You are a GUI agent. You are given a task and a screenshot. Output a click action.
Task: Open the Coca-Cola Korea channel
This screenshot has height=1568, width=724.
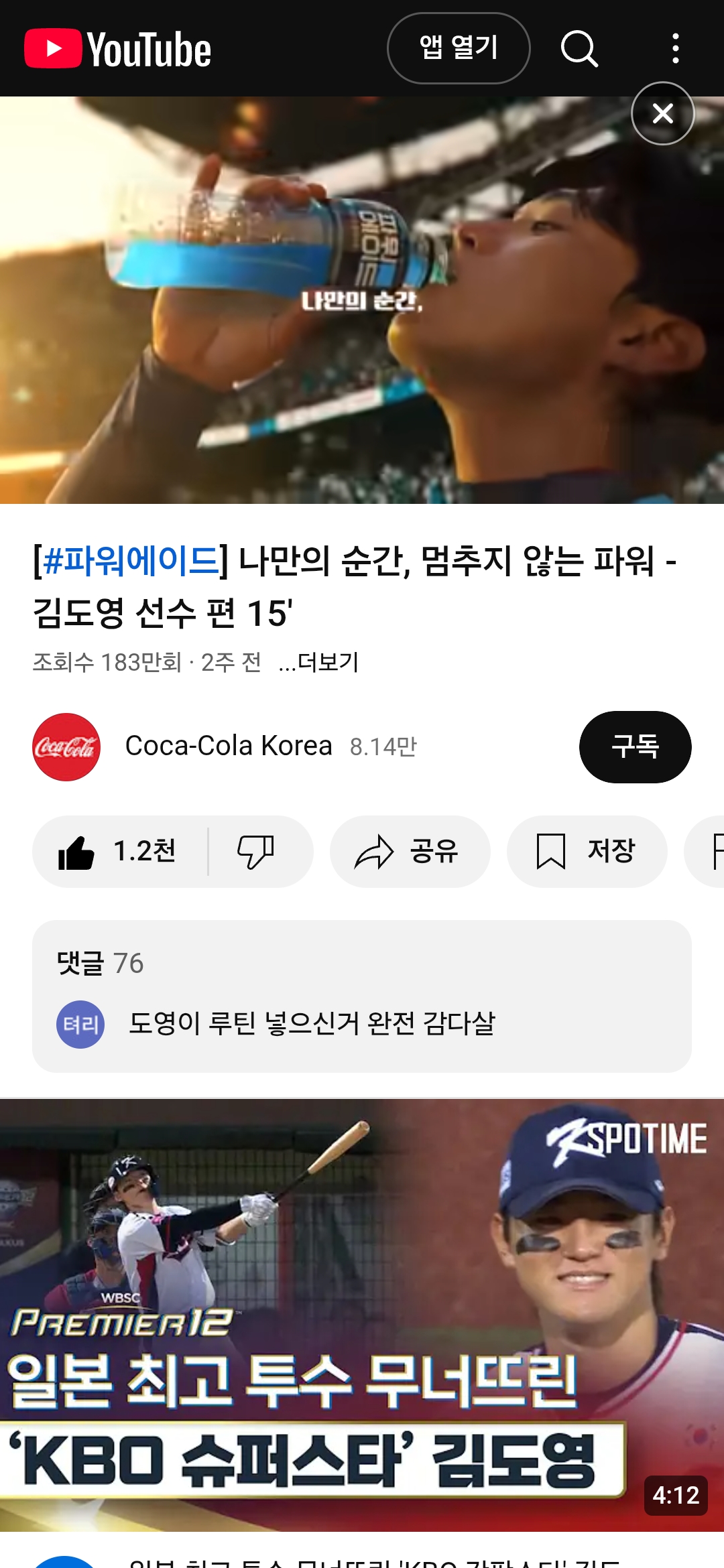pos(228,746)
